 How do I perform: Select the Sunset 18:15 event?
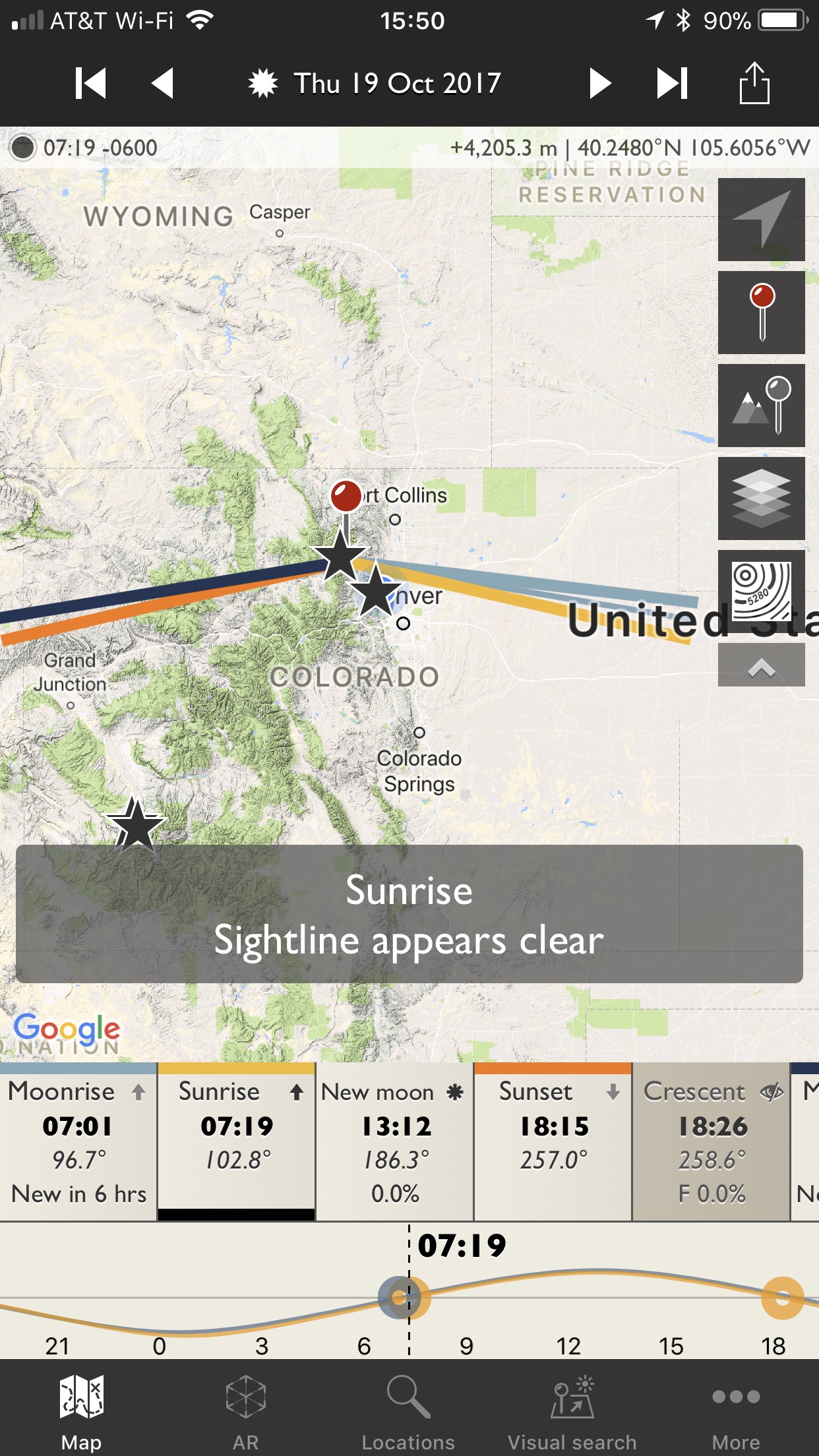pyautogui.click(x=553, y=1141)
